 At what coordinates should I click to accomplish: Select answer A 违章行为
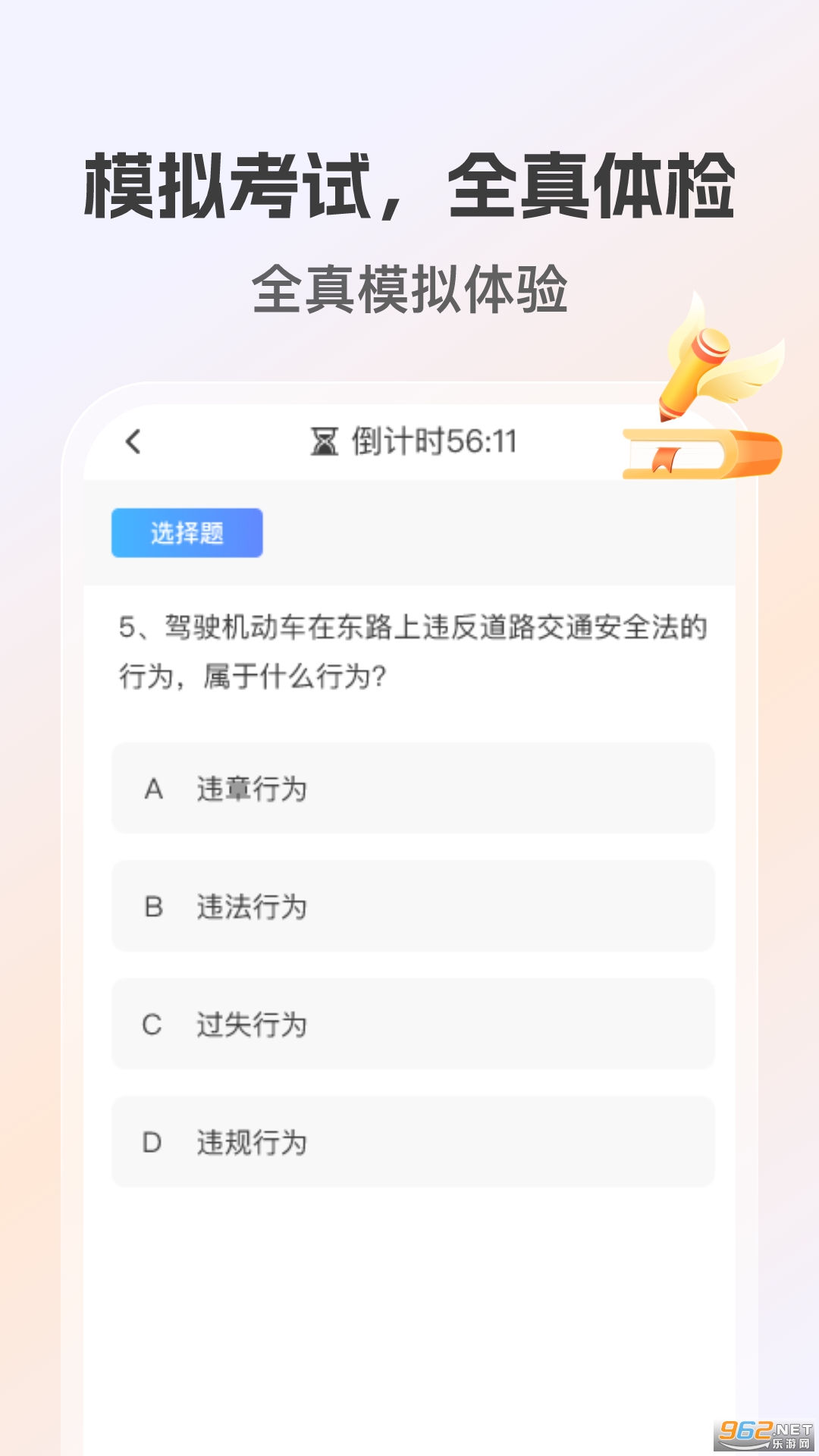coord(412,789)
